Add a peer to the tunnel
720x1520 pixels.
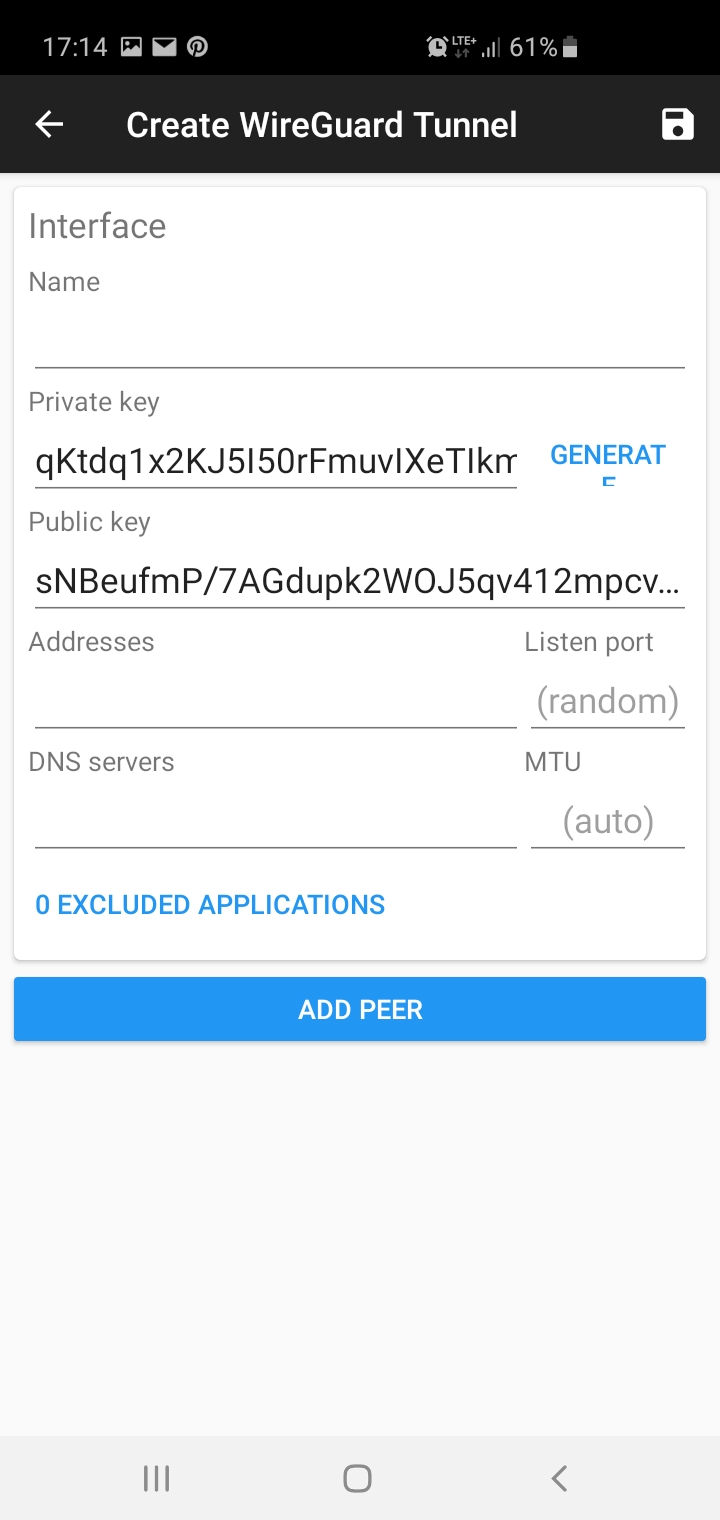(x=360, y=1009)
